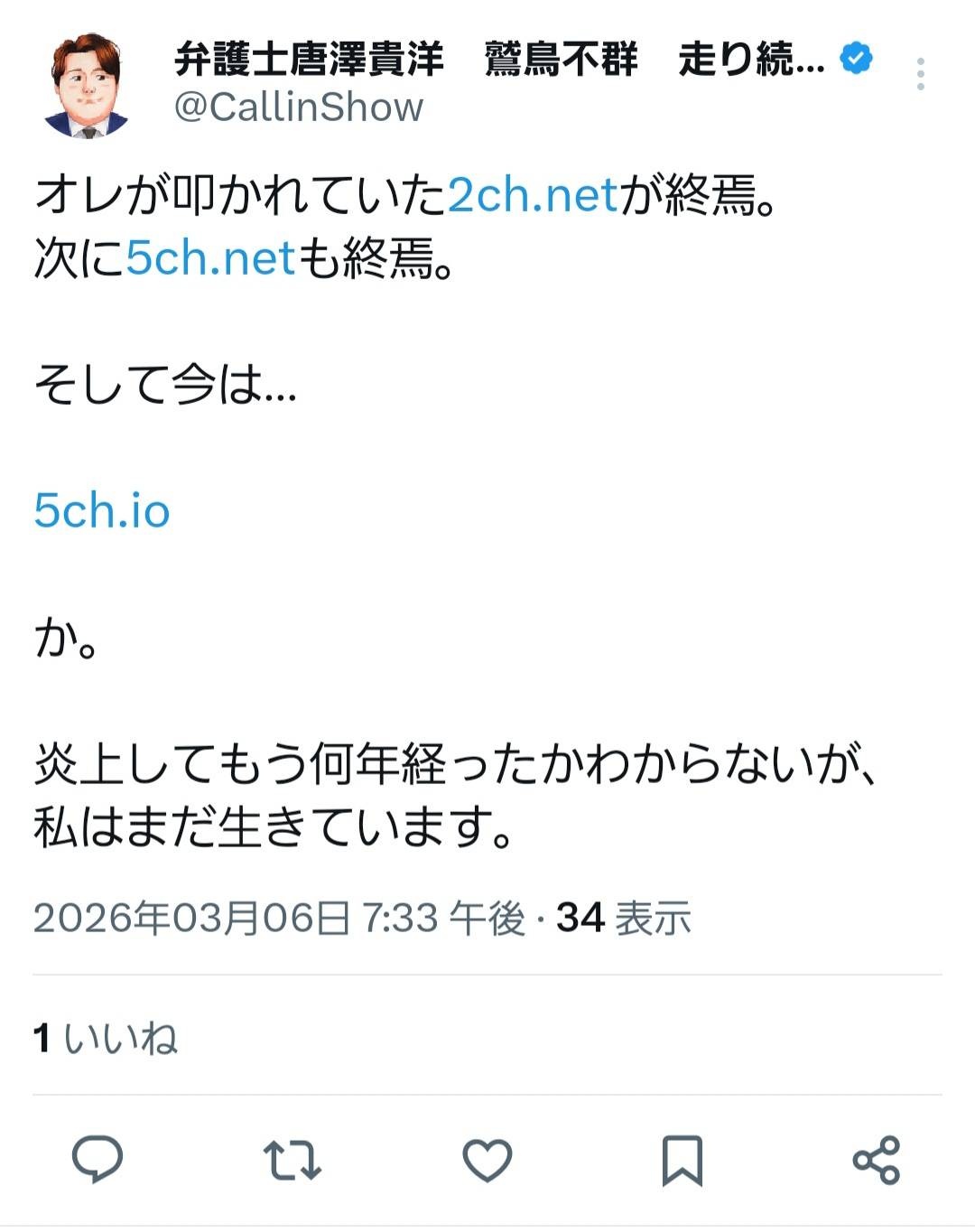This screenshot has height=1232, width=975.
Task: Retweet this post
Action: [x=292, y=1160]
